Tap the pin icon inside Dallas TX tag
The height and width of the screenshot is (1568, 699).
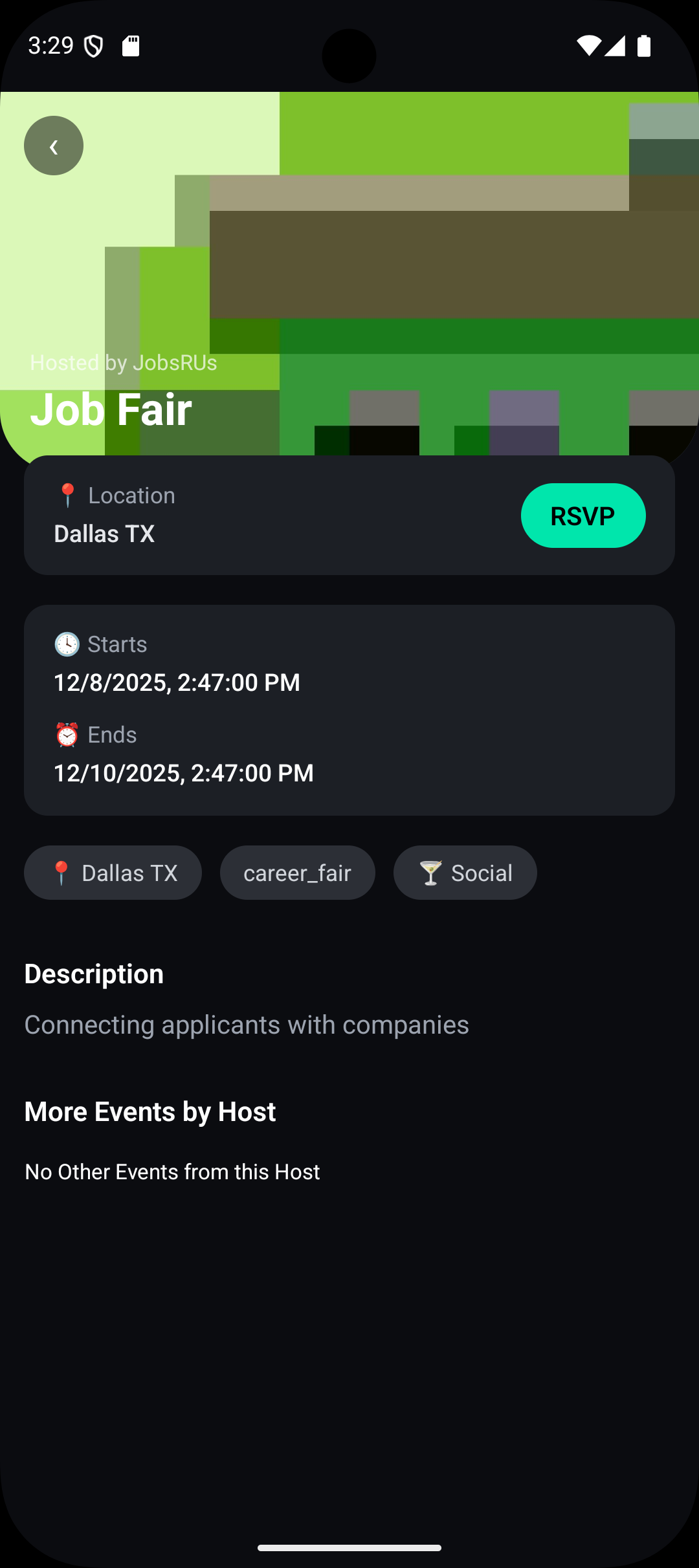62,872
